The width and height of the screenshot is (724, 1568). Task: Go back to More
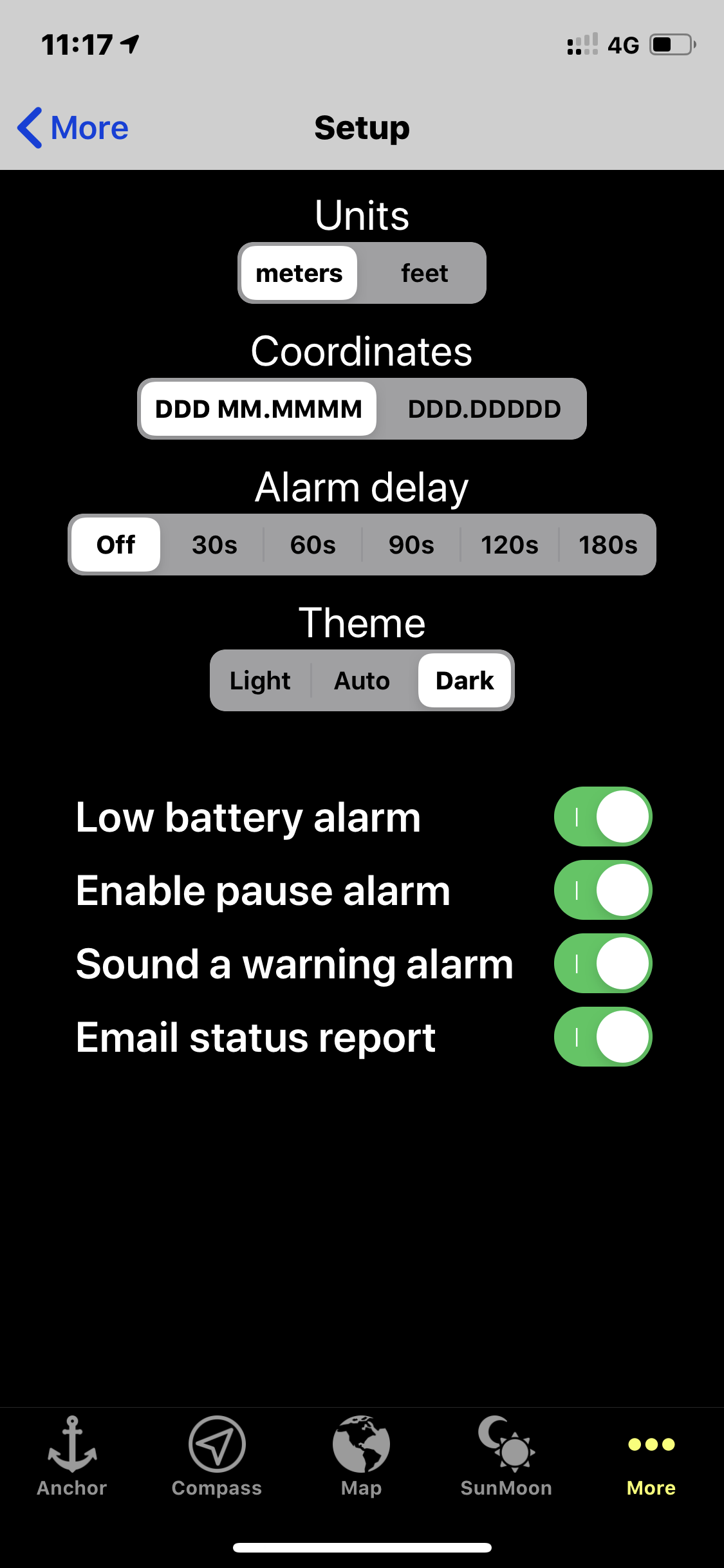point(73,127)
